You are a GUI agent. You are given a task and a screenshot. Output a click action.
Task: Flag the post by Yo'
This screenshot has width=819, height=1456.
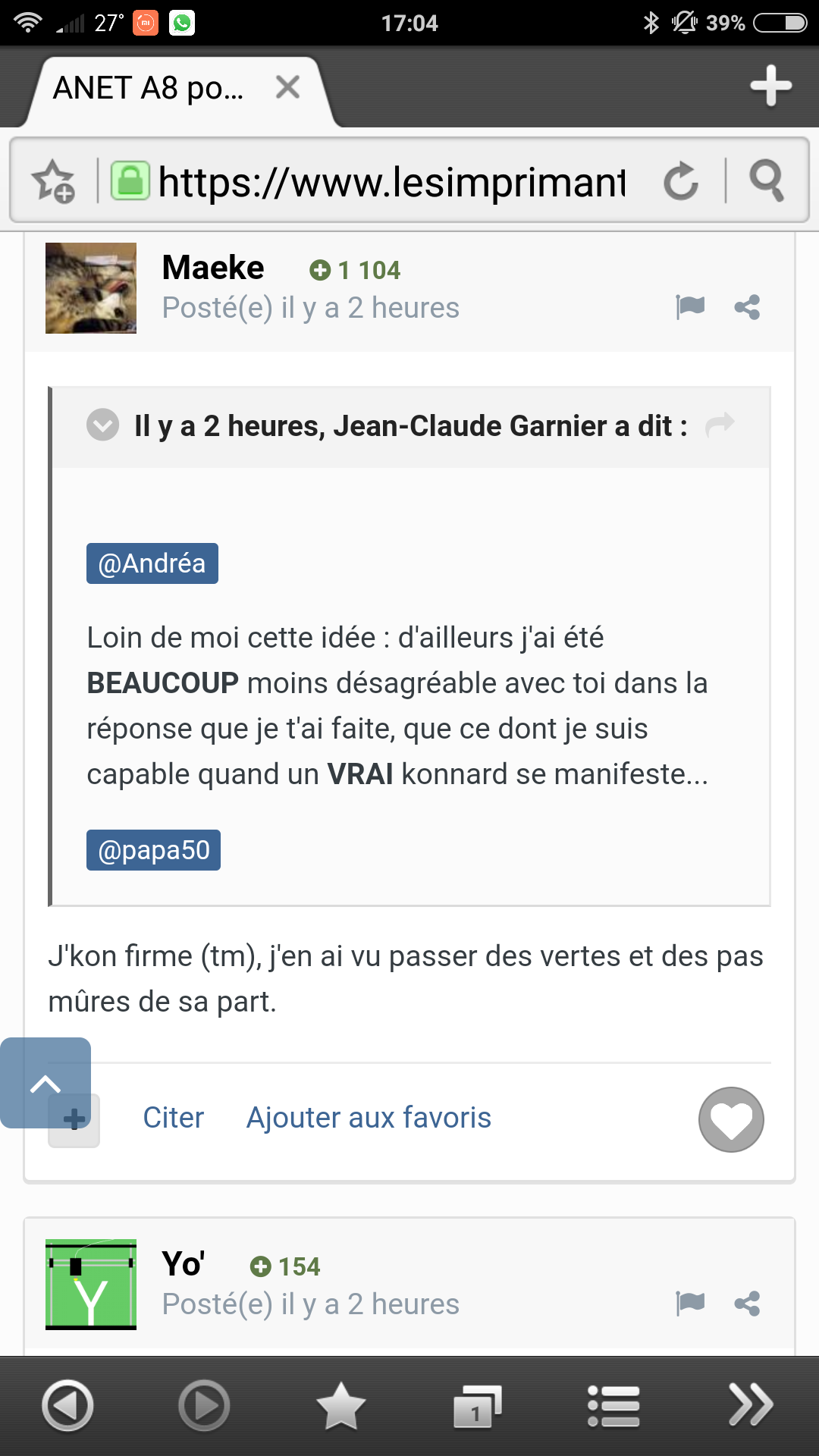pyautogui.click(x=690, y=1304)
